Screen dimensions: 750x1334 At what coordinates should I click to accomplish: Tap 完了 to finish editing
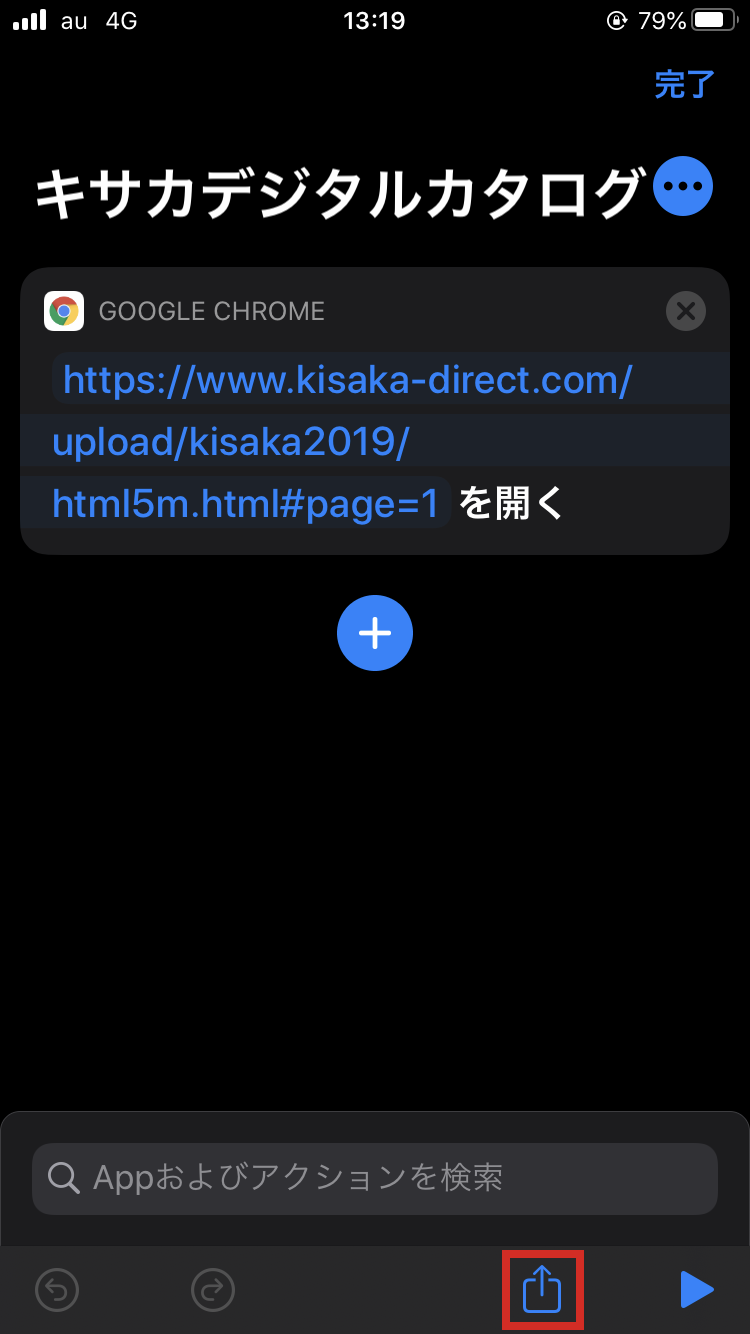coord(685,84)
